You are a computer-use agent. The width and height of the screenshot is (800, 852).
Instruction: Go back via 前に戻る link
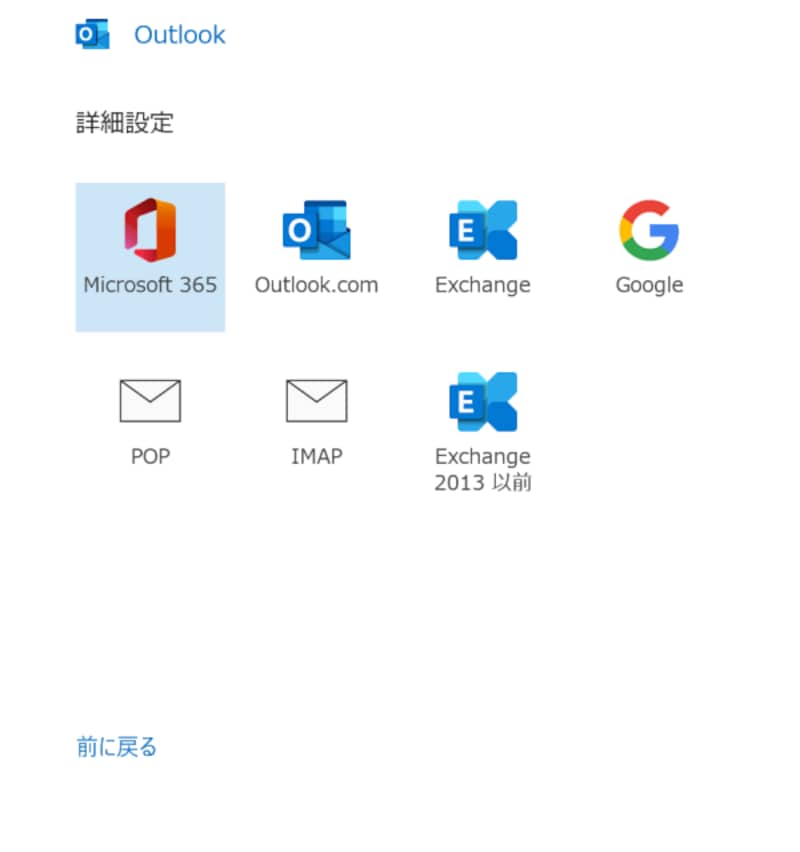[117, 747]
